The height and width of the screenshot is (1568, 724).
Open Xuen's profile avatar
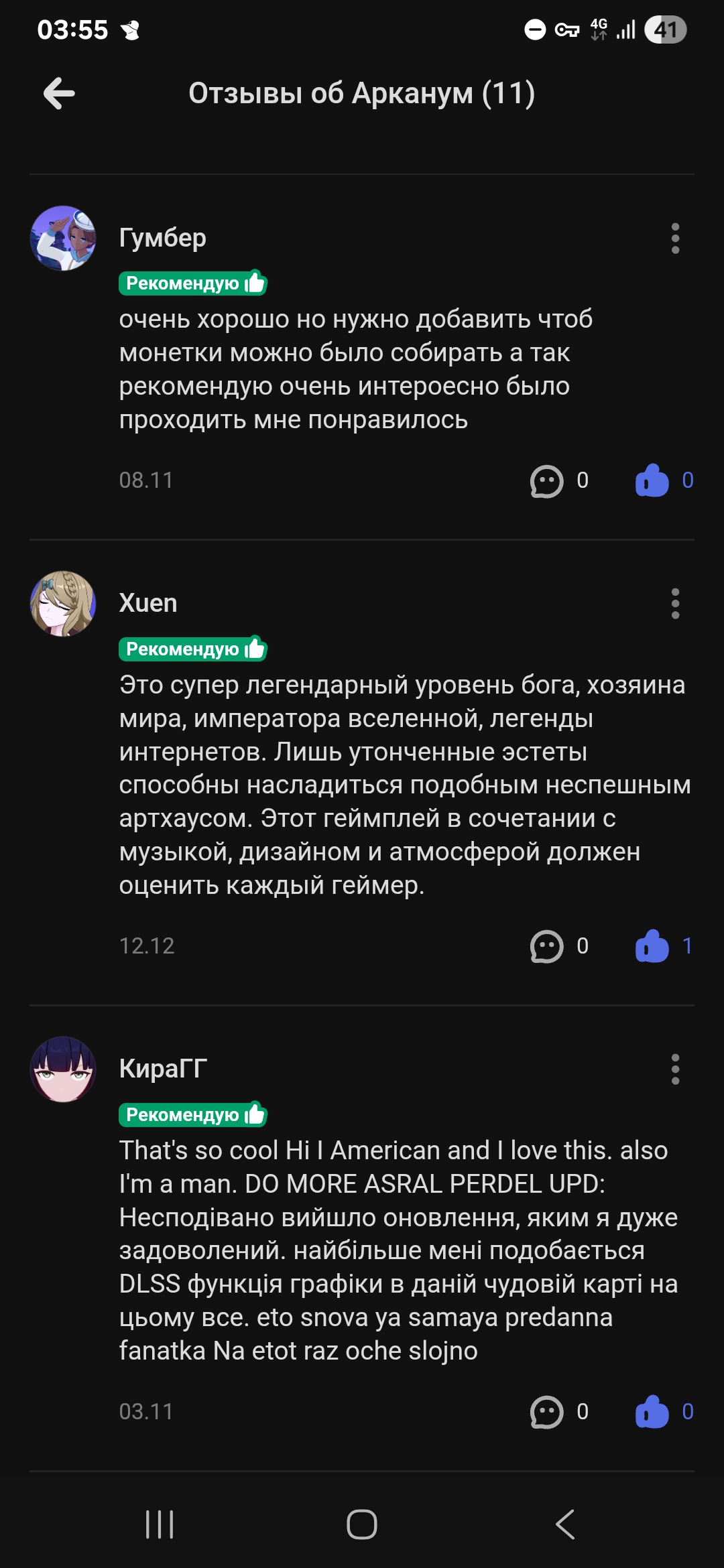point(63,604)
